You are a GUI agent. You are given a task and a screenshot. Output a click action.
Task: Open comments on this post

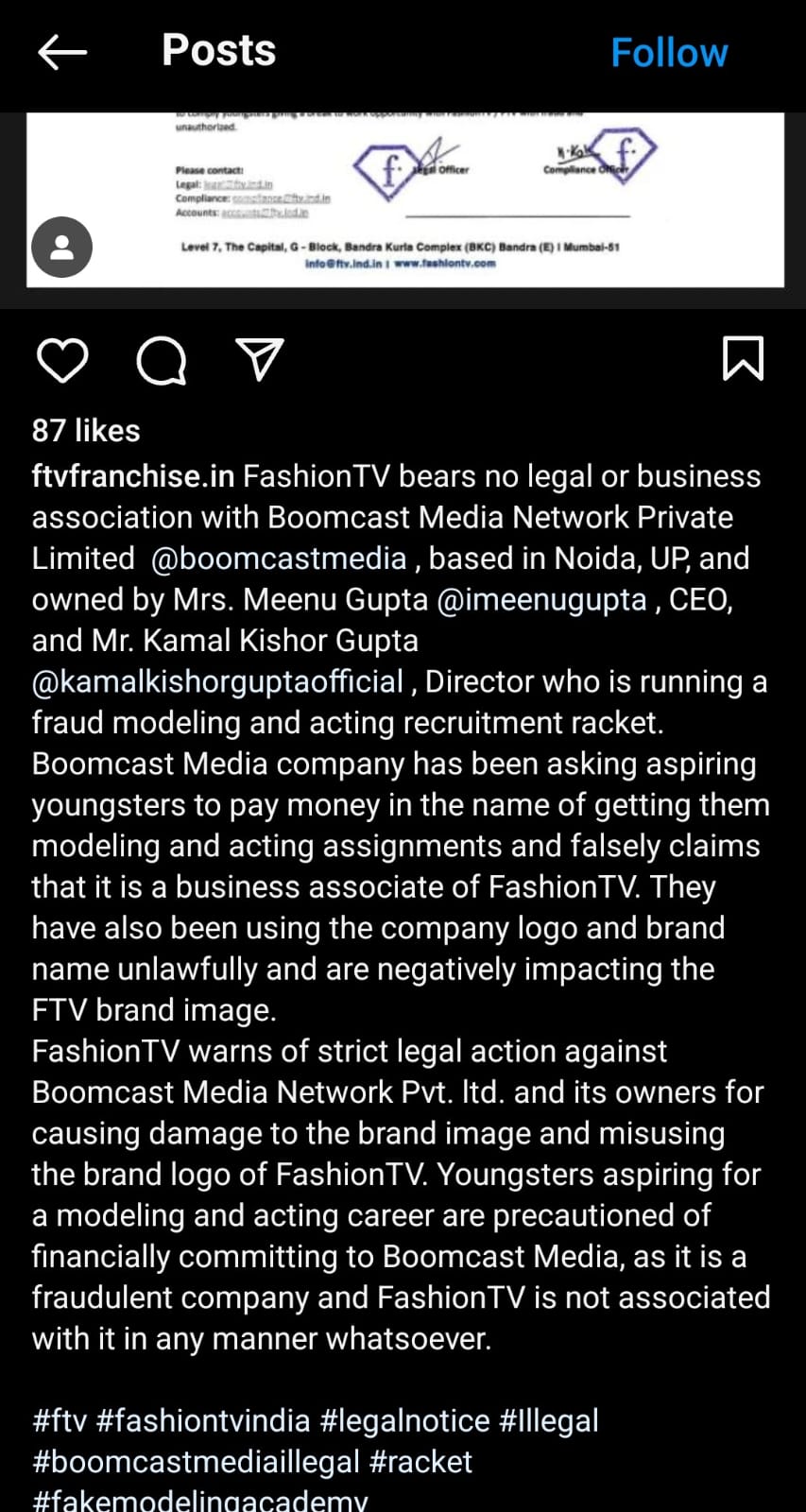(161, 360)
